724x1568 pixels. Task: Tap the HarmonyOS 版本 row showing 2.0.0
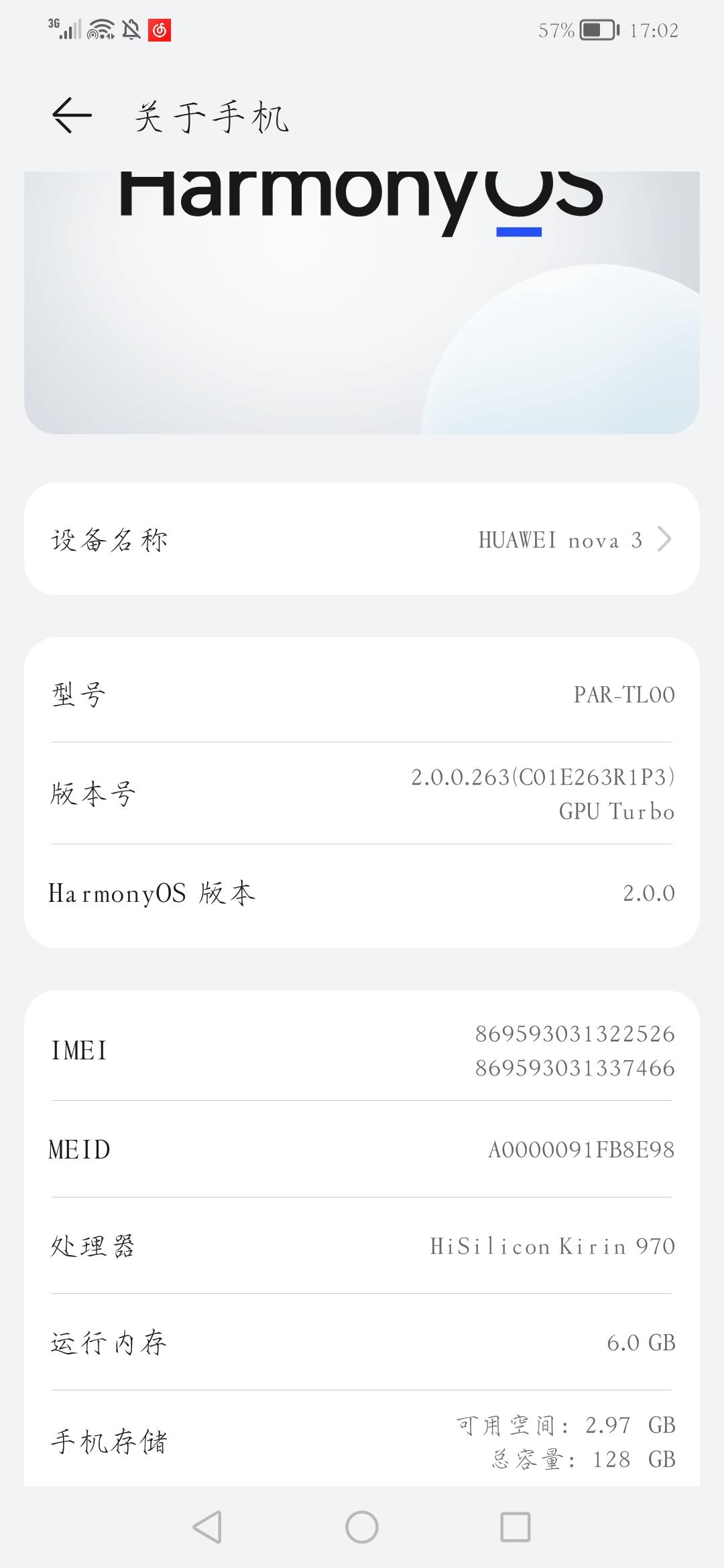point(362,891)
